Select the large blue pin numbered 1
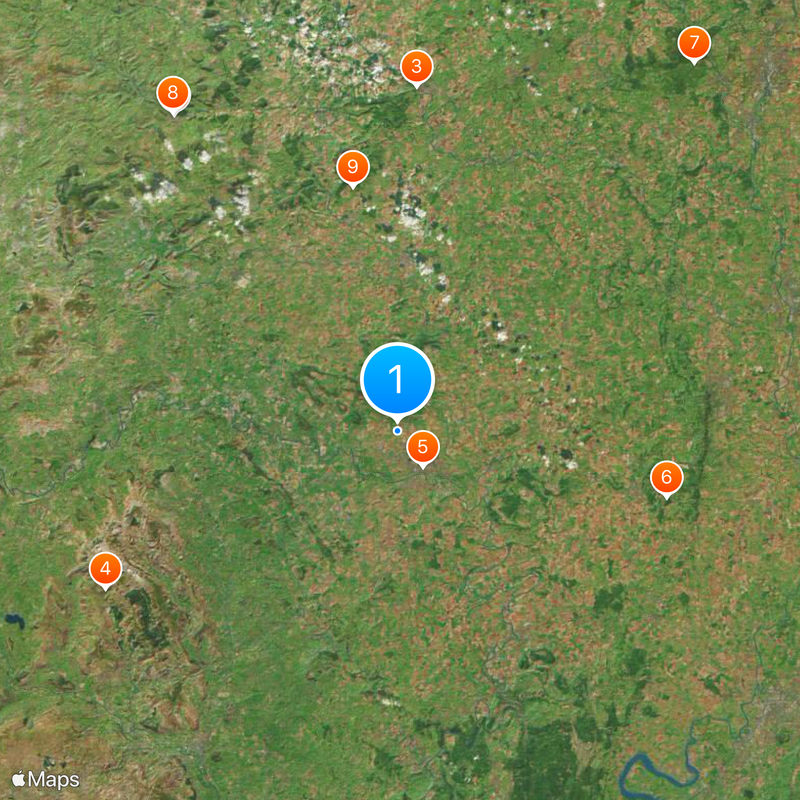 tap(397, 380)
